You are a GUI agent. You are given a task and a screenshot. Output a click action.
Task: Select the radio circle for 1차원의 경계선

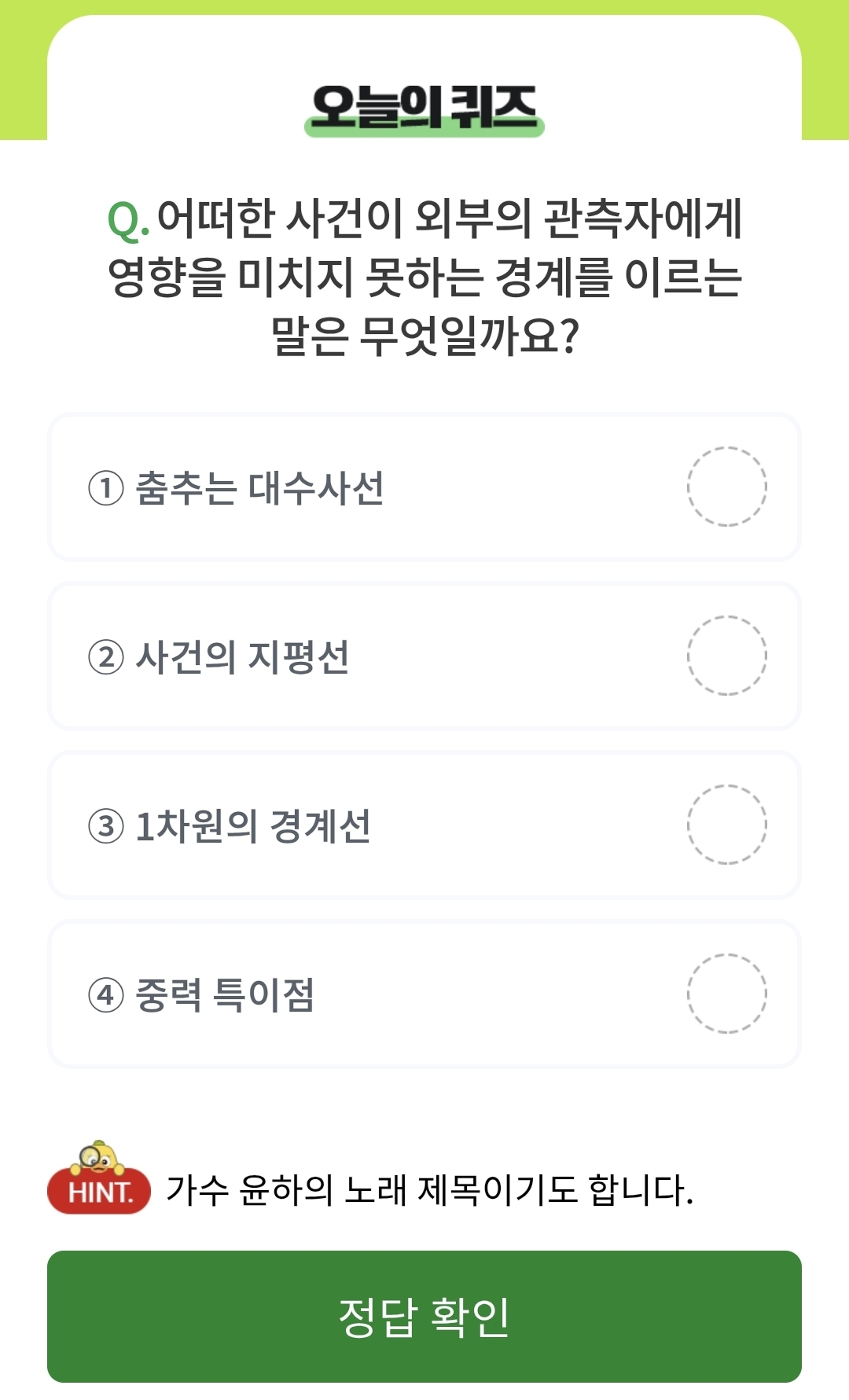[x=727, y=824]
